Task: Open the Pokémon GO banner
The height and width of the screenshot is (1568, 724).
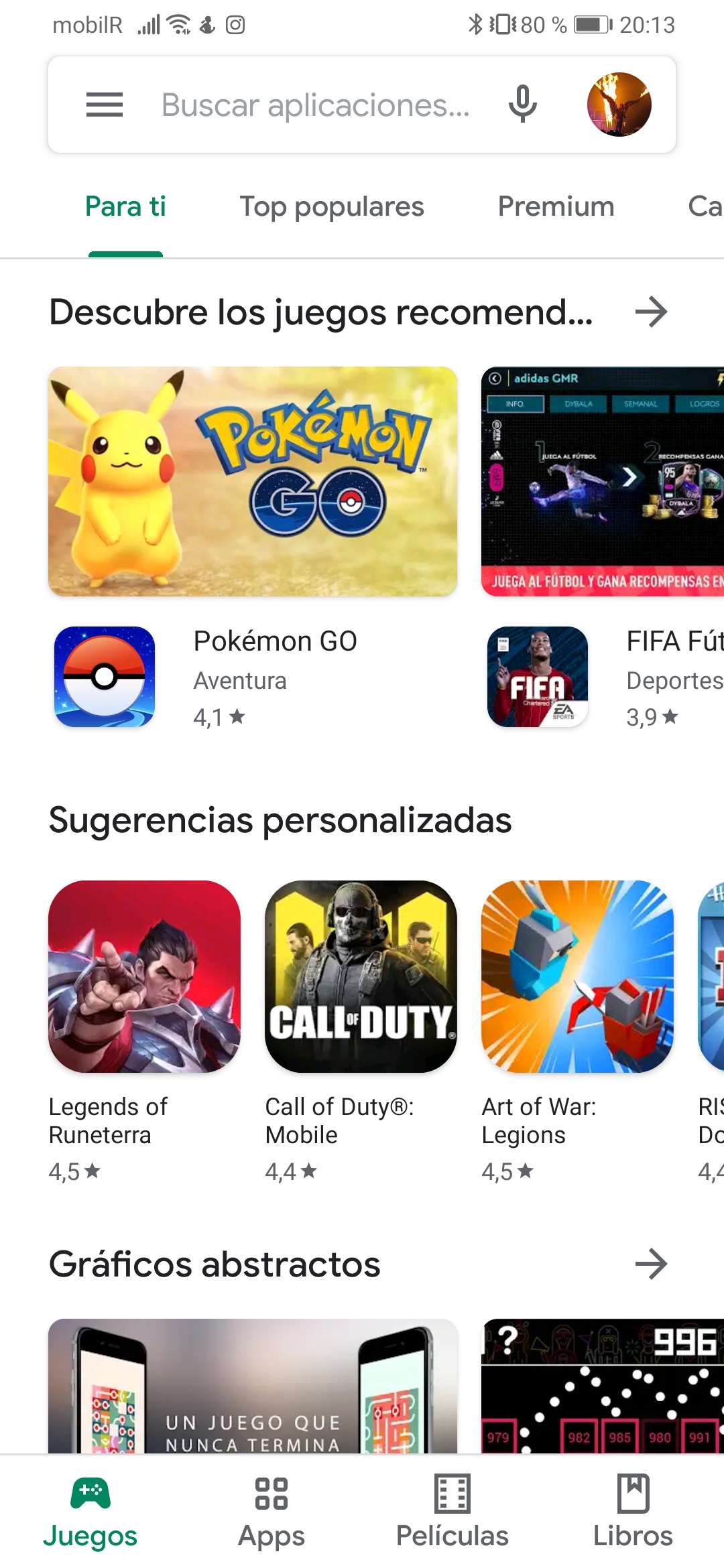Action: tap(253, 481)
